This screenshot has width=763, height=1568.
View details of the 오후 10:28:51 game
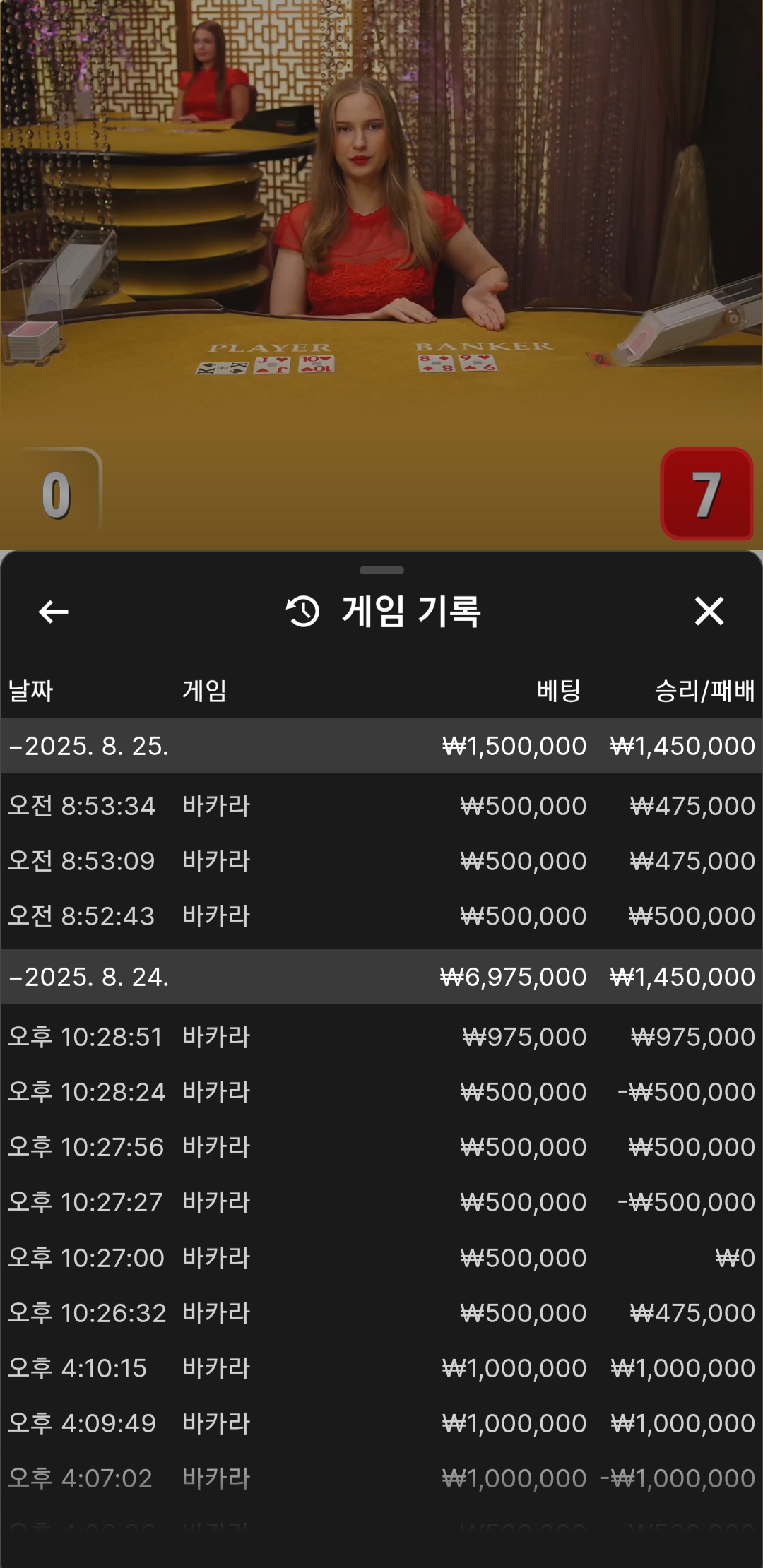[381, 1037]
